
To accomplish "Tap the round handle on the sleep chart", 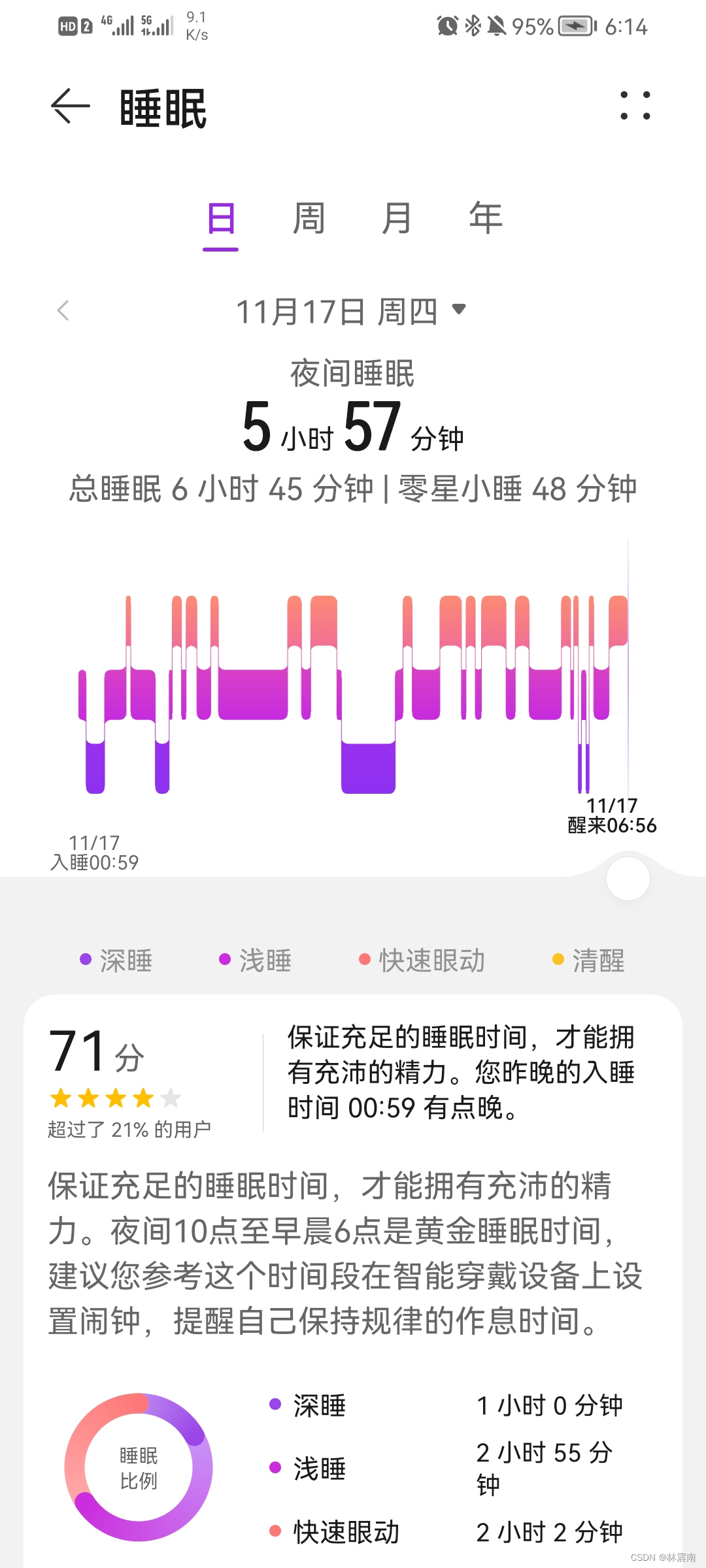I will 628,879.
